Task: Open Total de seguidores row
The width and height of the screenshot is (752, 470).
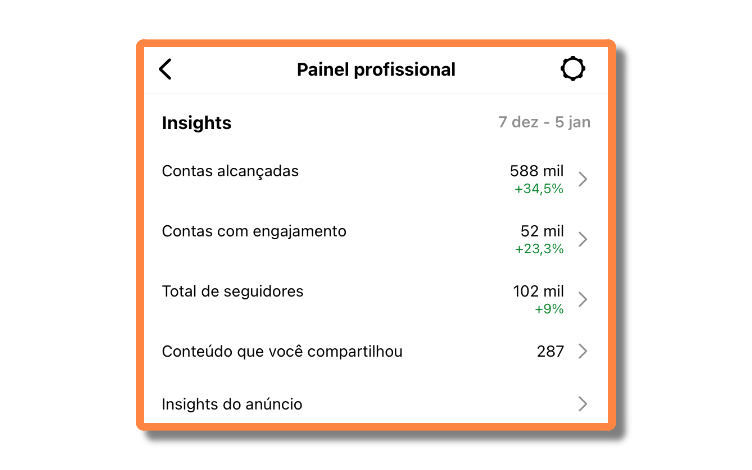Action: 375,299
